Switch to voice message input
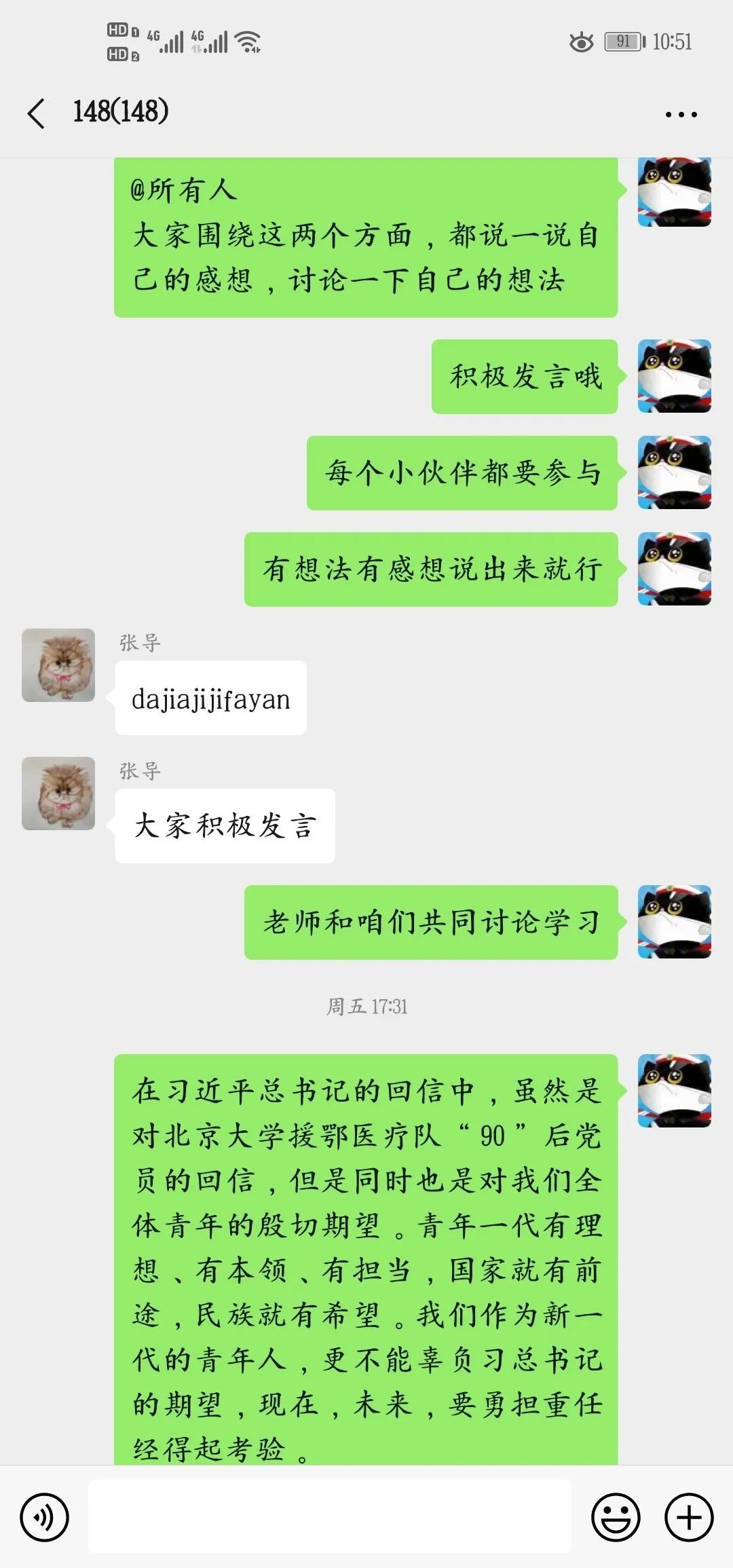Screen dimensions: 733x1568 pos(44,1516)
